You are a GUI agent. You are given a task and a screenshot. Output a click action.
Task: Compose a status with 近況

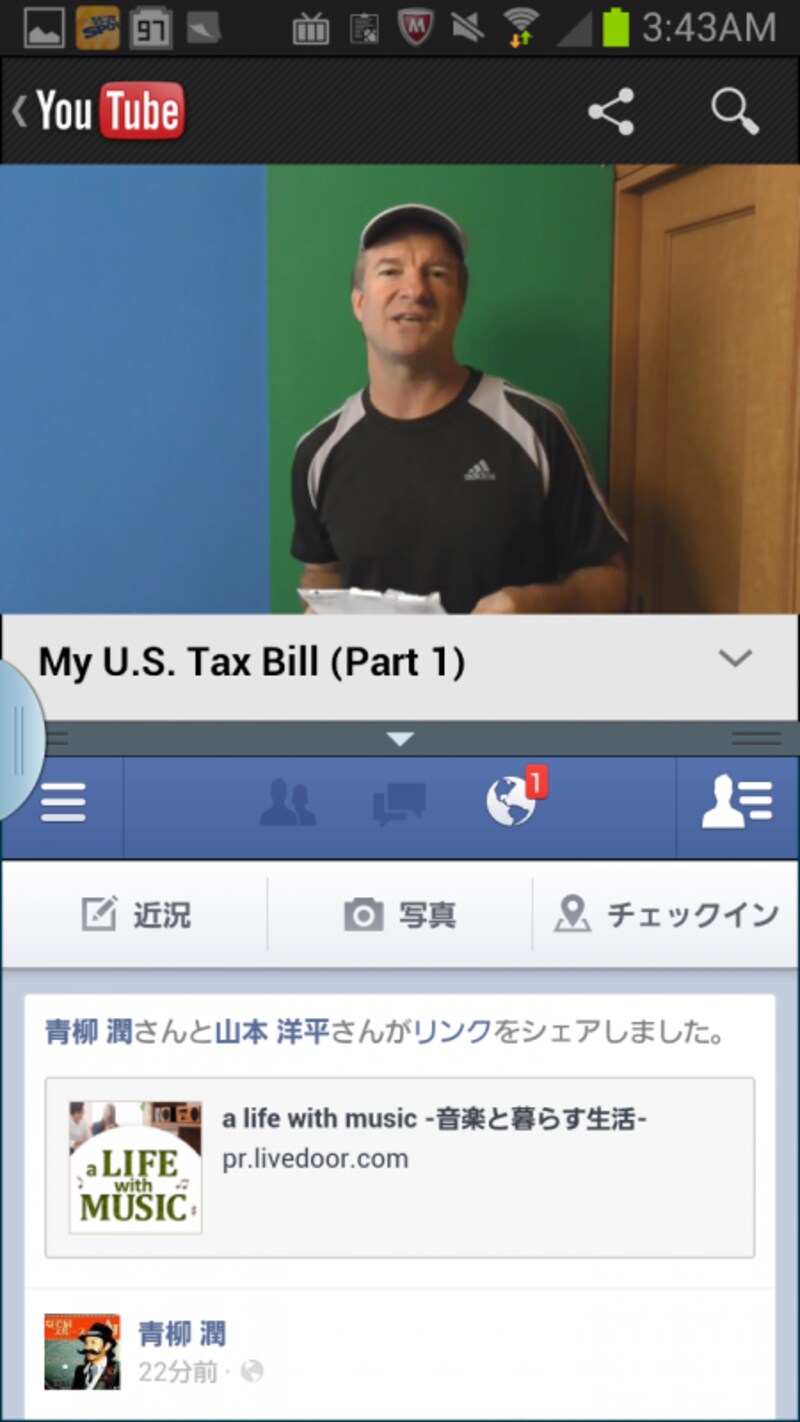click(x=136, y=914)
